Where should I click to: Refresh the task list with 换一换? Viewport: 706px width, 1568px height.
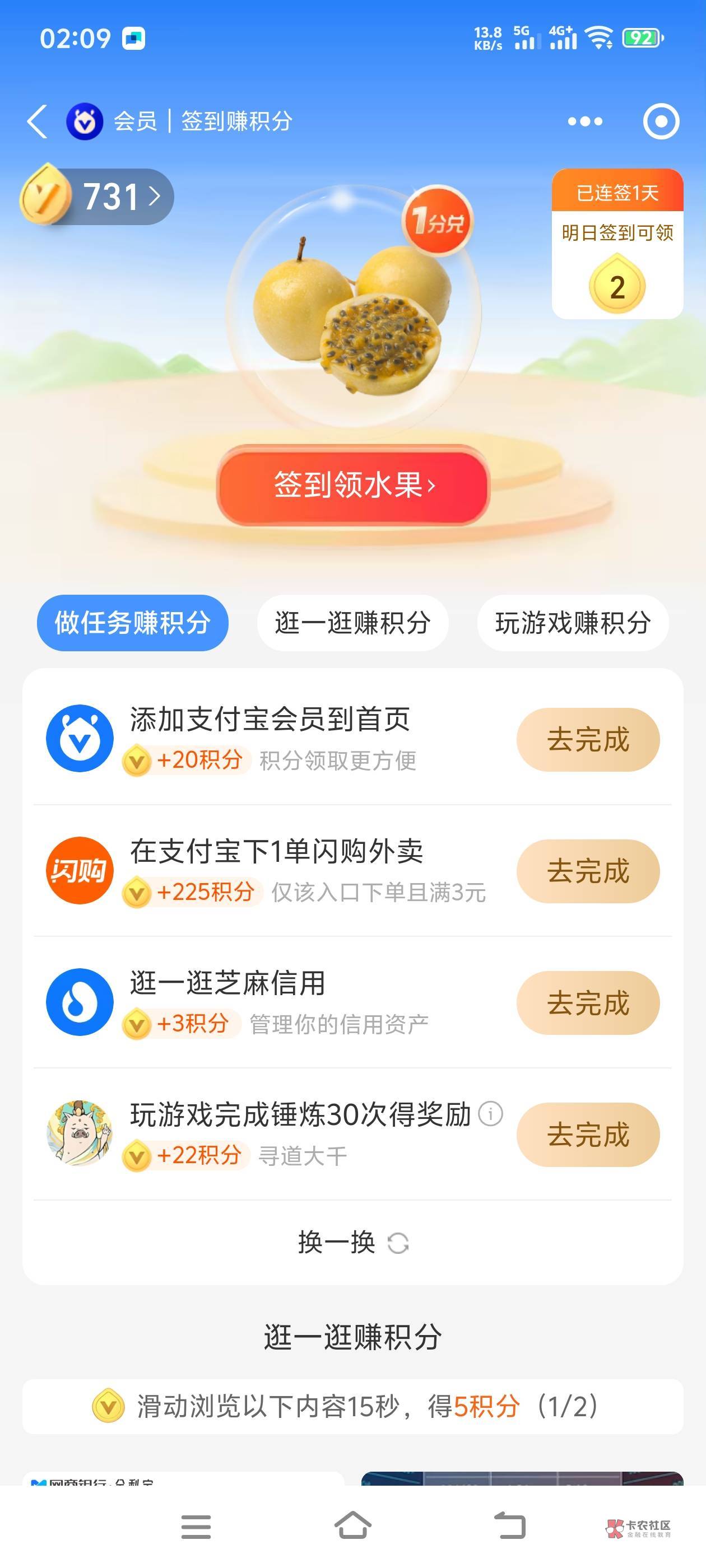pyautogui.click(x=352, y=1242)
